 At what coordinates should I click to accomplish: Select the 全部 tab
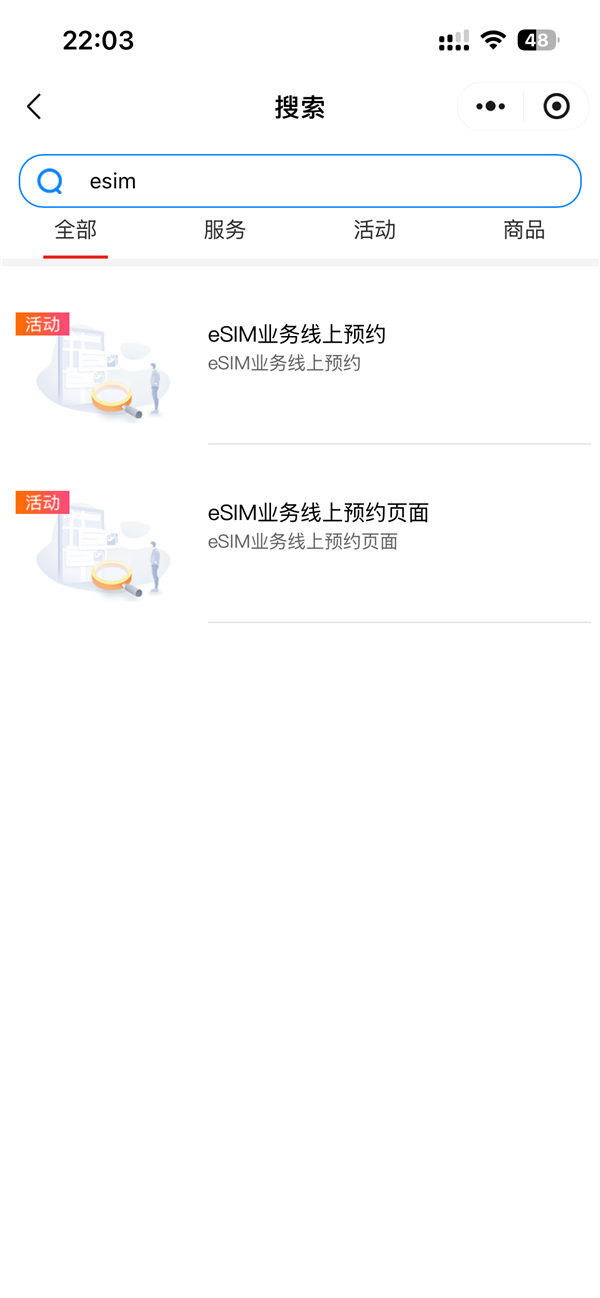pyautogui.click(x=75, y=230)
